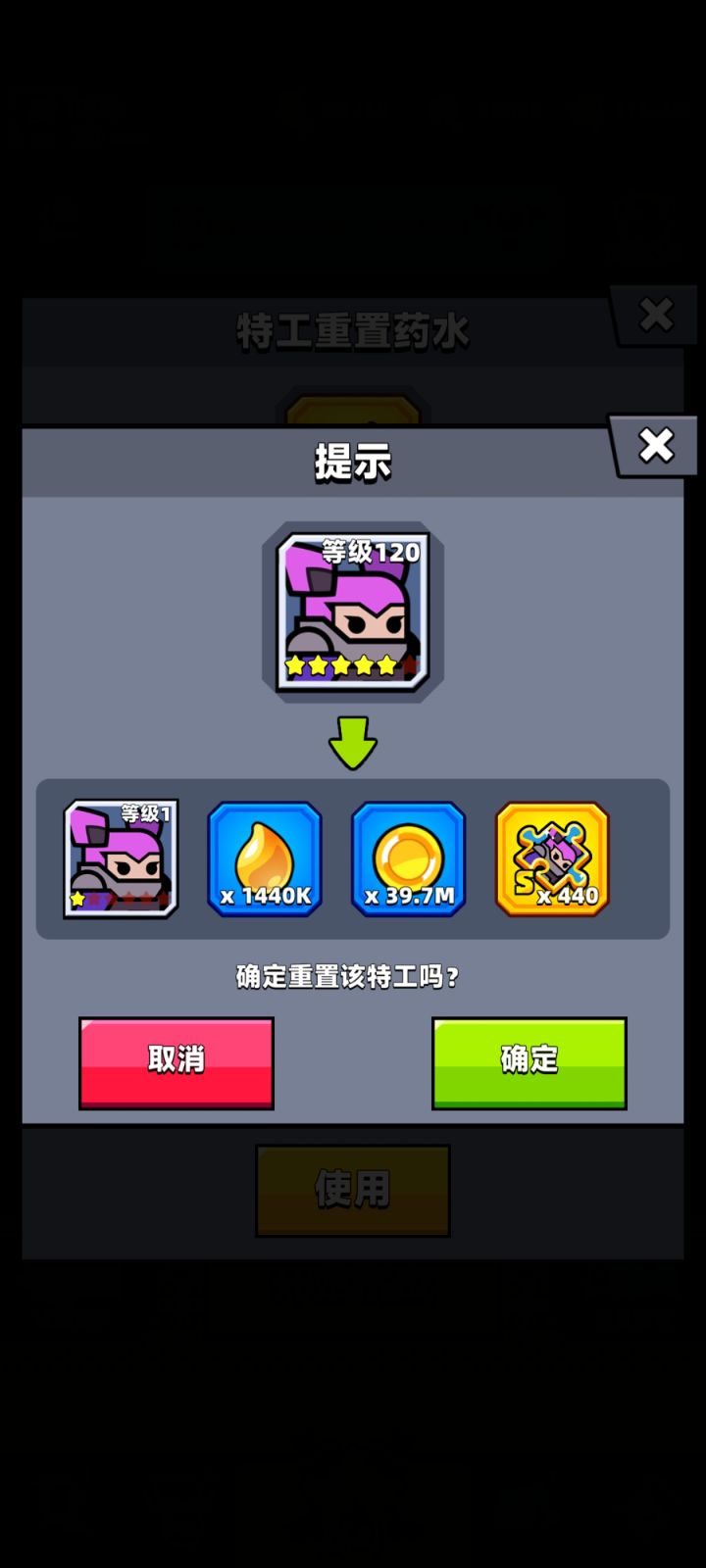Tap the 等级120 level badge
The width and height of the screenshot is (706, 1568).
(371, 552)
